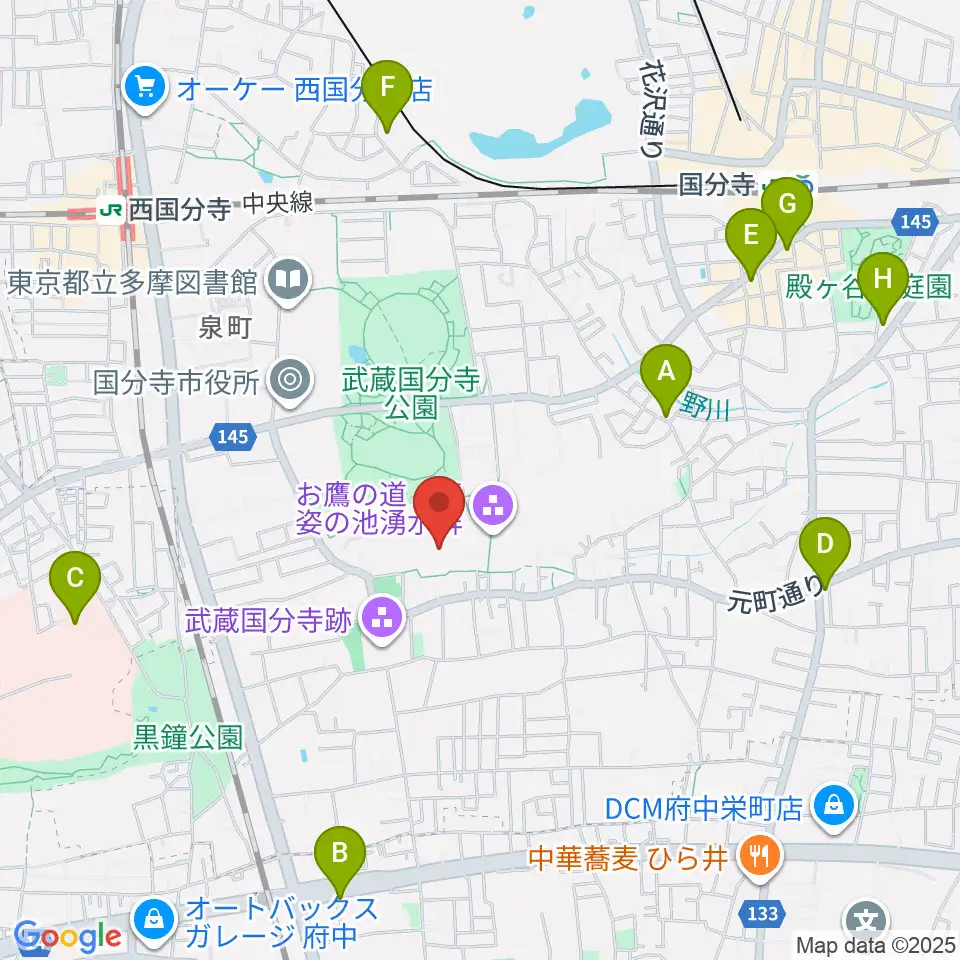Screen dimensions: 960x960
Task: Open the 中華蕎麦 ひら井 restaurant pin
Action: point(760,856)
